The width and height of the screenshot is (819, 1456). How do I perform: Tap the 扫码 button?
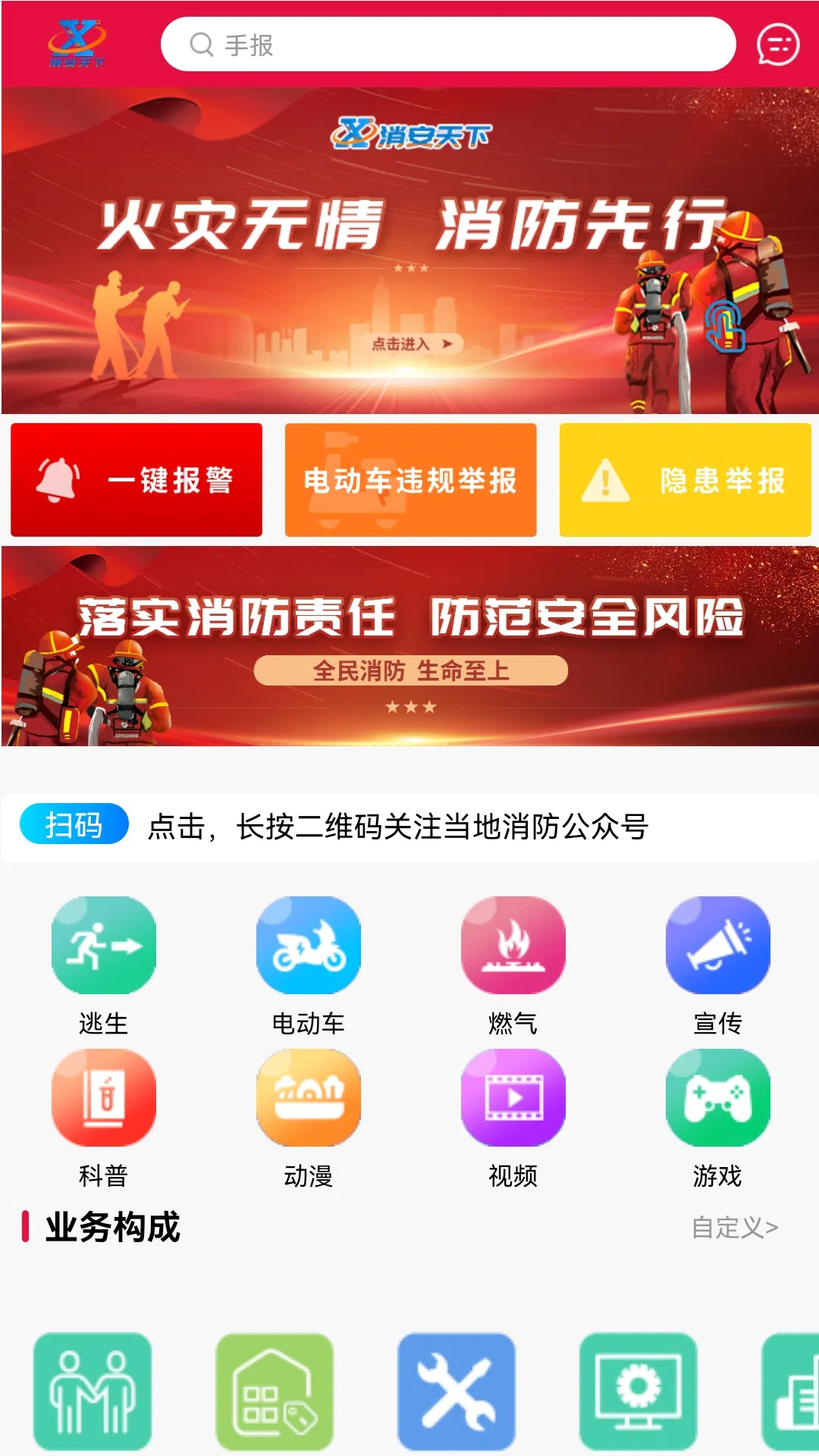coord(74,824)
